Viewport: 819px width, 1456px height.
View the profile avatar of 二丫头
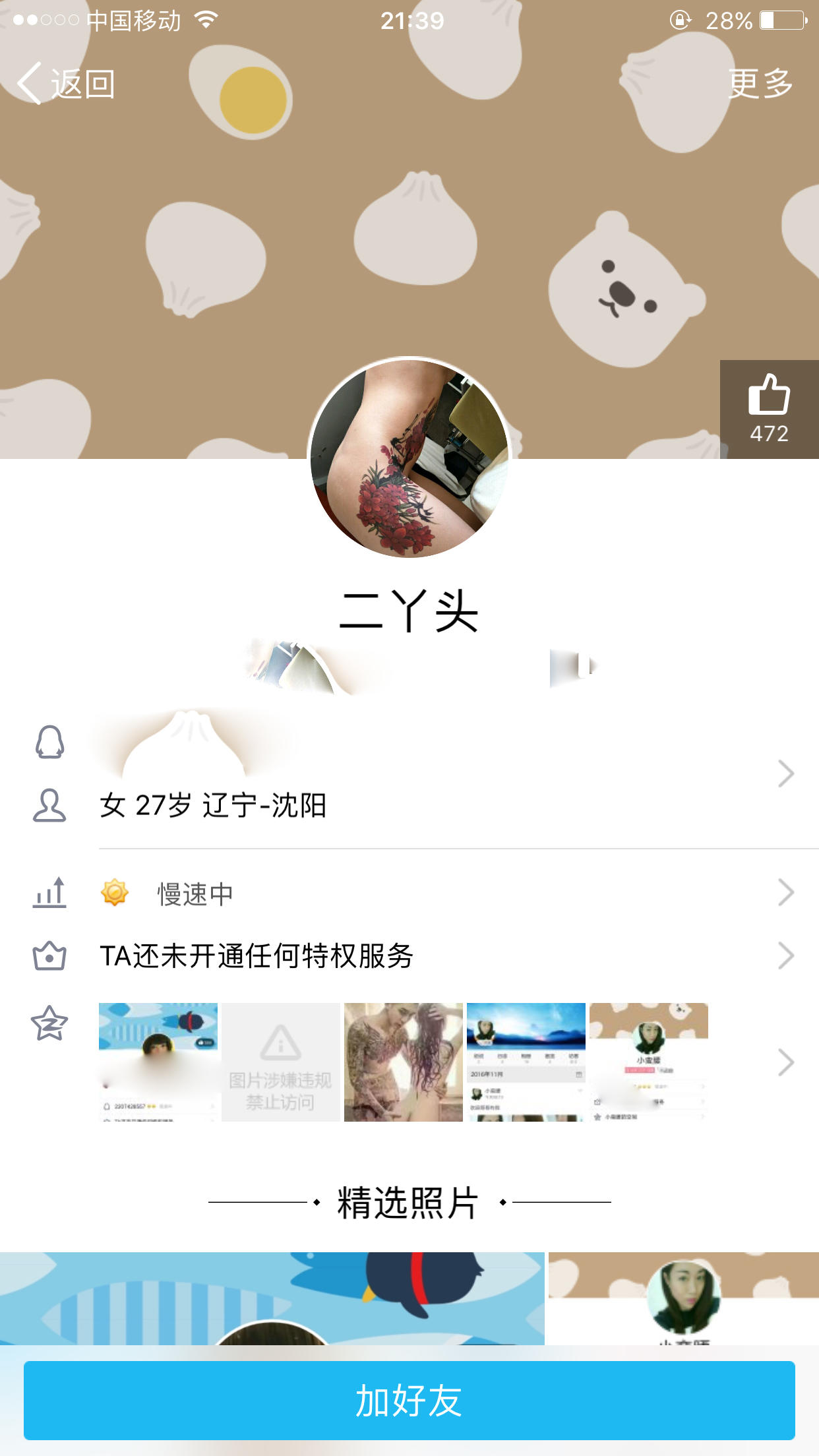409,458
